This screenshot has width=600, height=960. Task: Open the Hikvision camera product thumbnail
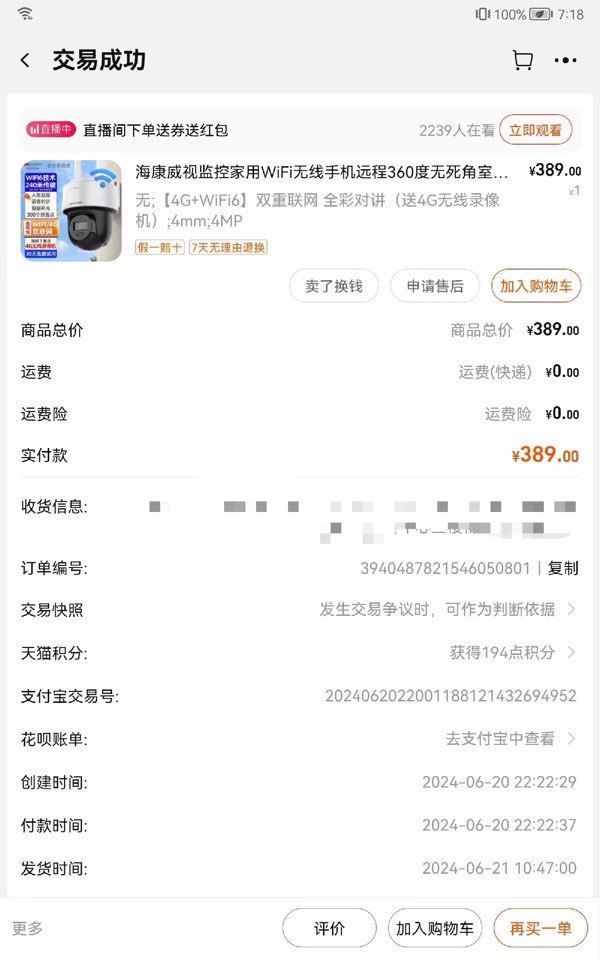click(x=71, y=211)
